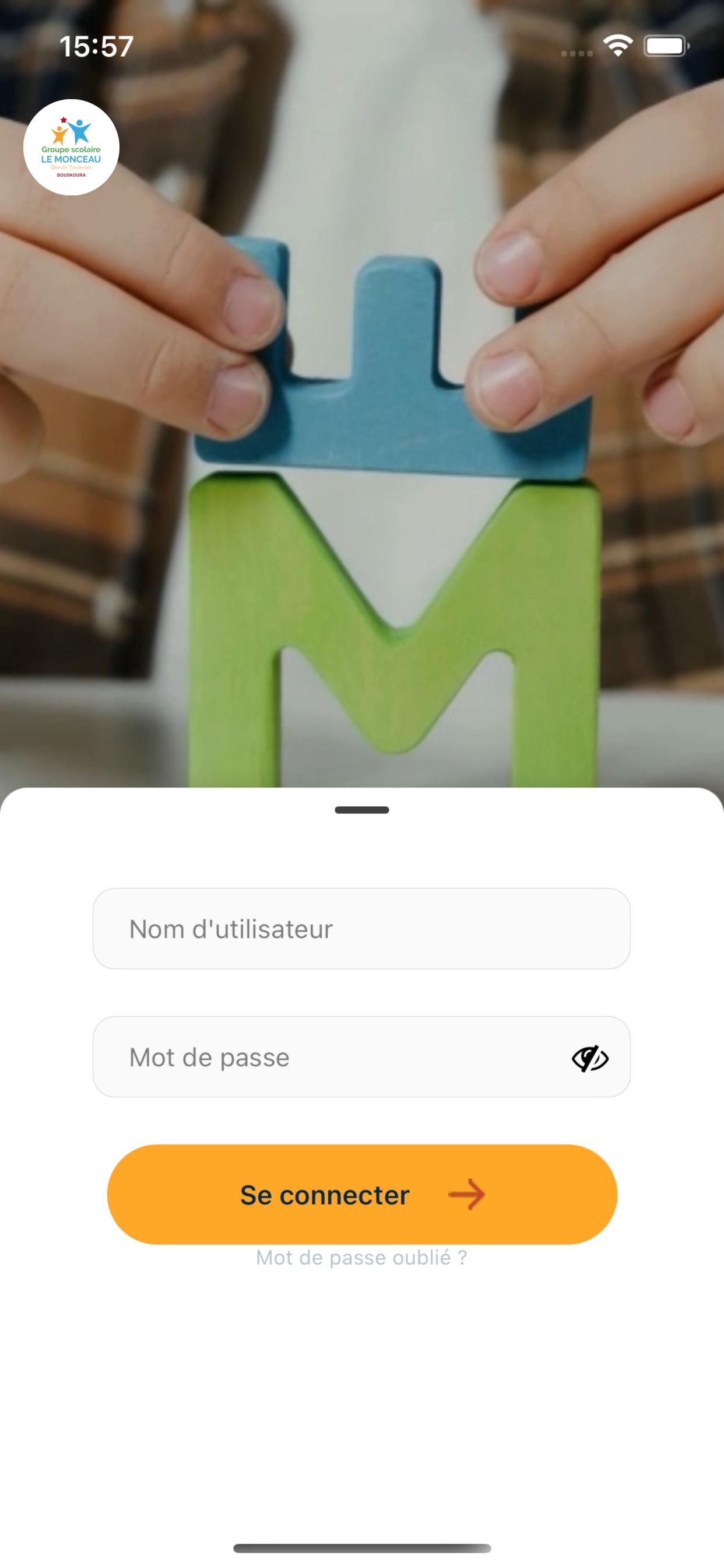Tap the Se connecter button
The width and height of the screenshot is (724, 1568).
pos(362,1194)
